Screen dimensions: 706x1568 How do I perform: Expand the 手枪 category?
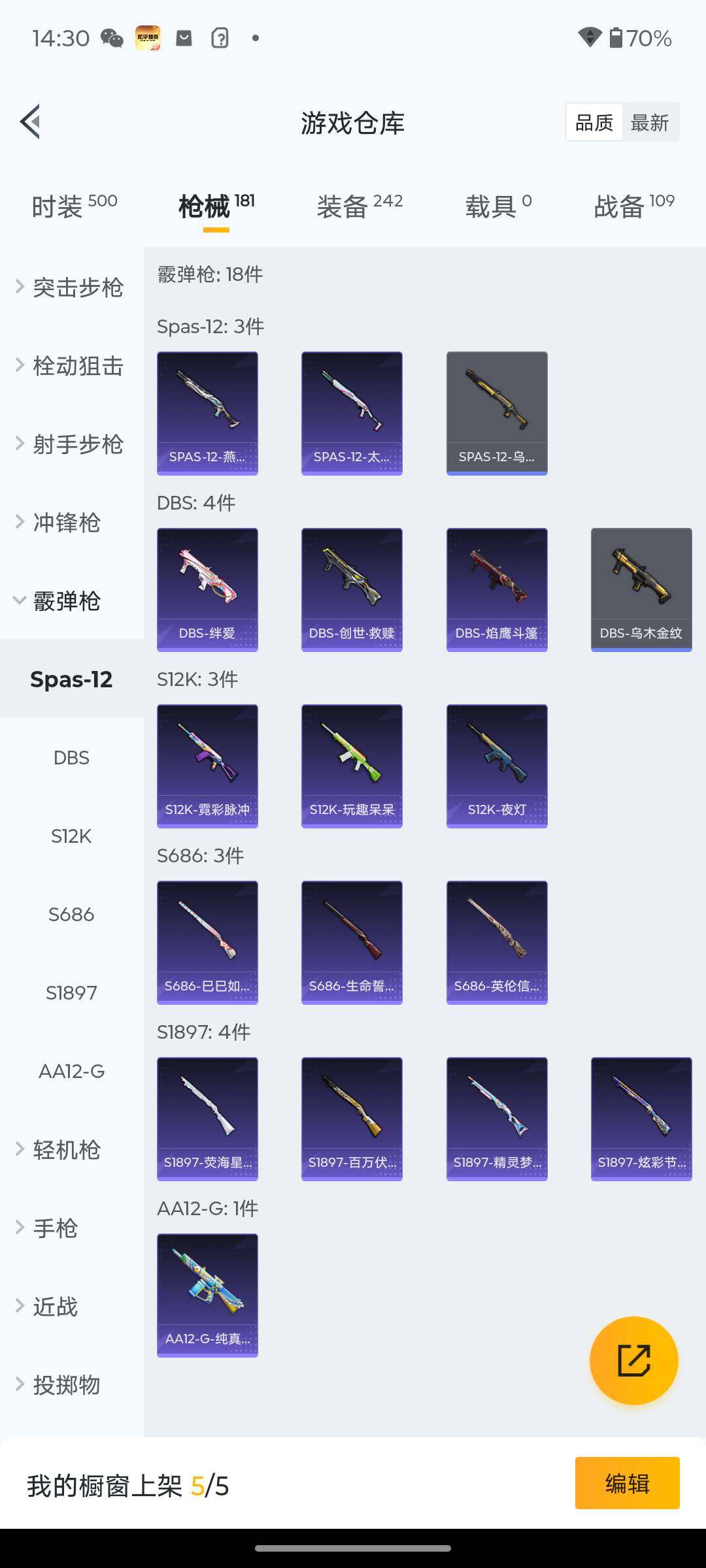pos(56,1228)
